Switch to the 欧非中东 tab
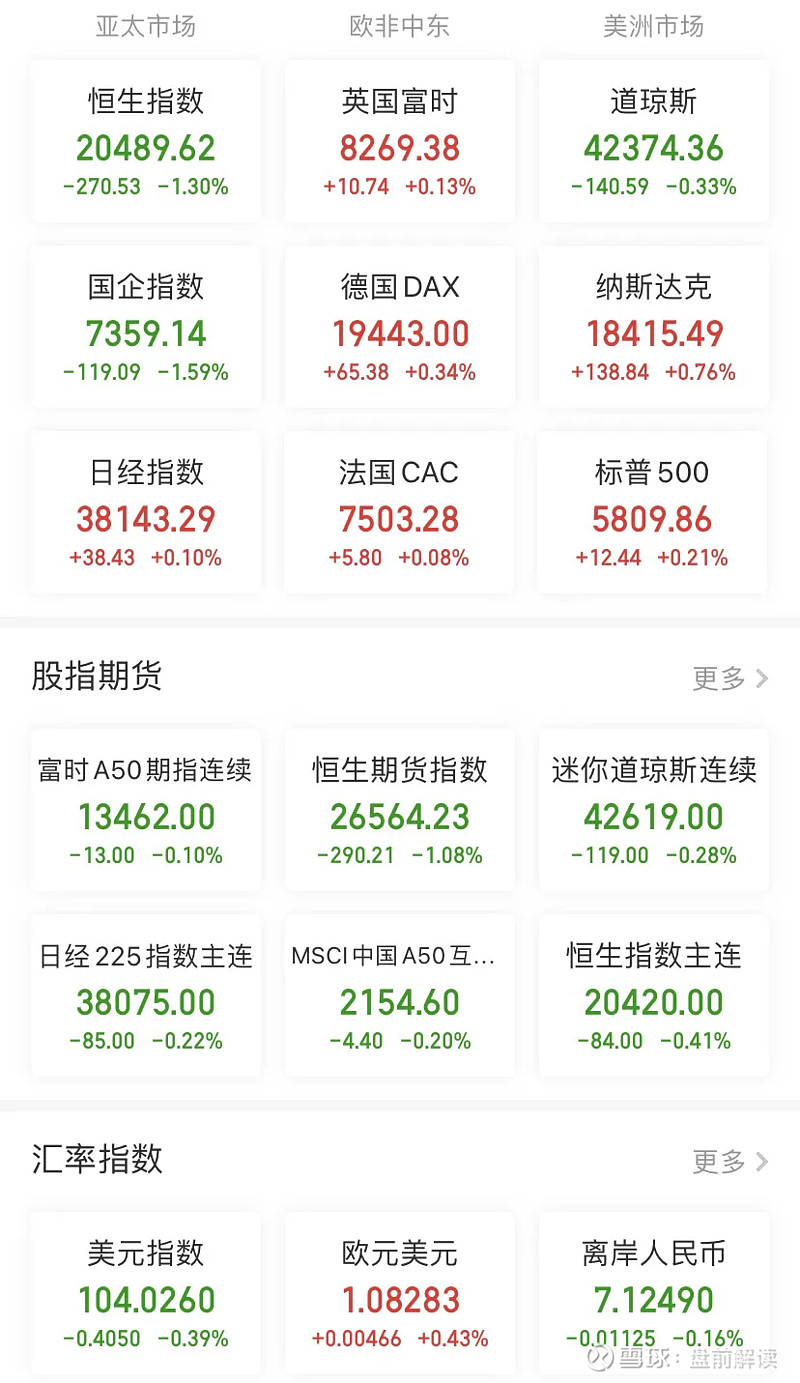The height and width of the screenshot is (1383, 800). coord(398,27)
